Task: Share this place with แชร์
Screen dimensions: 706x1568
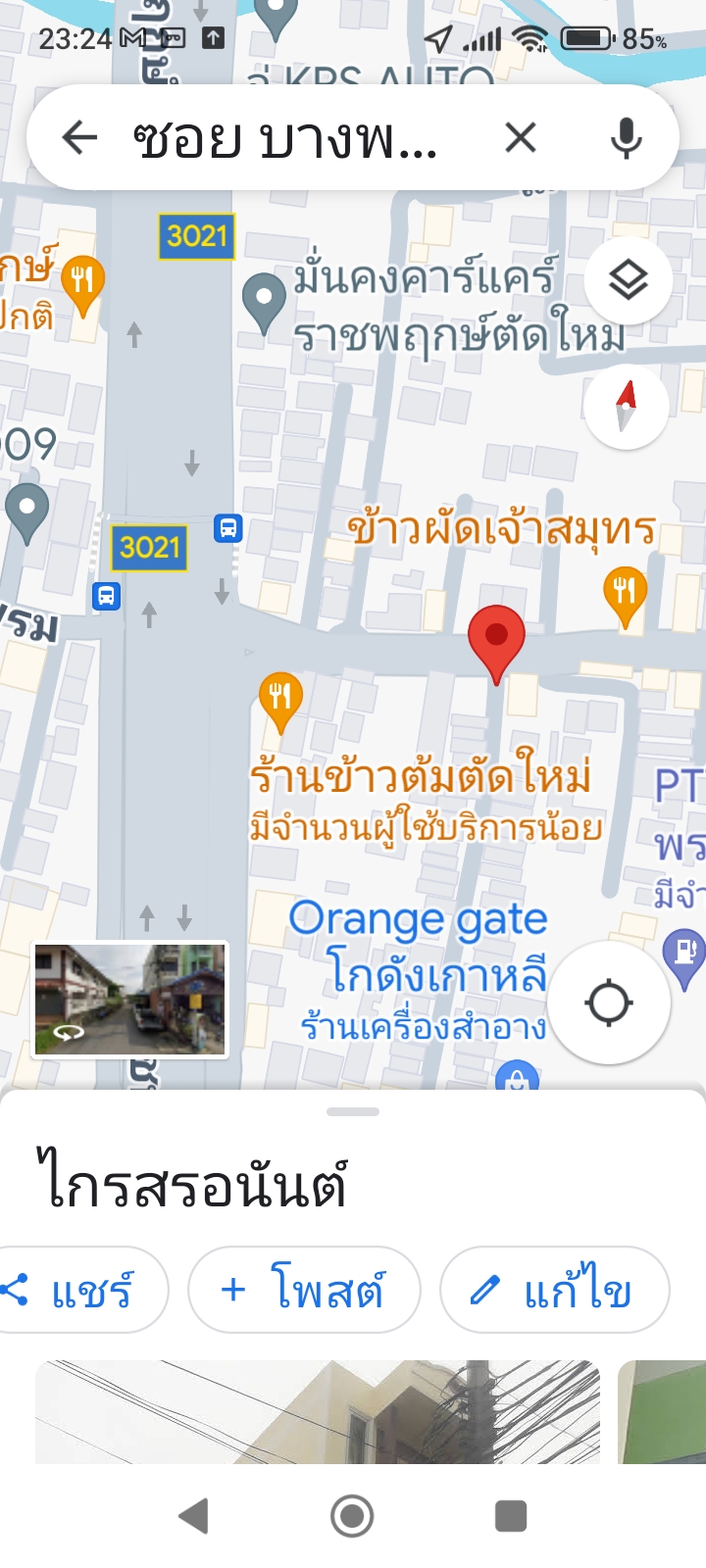Action: (78, 1290)
